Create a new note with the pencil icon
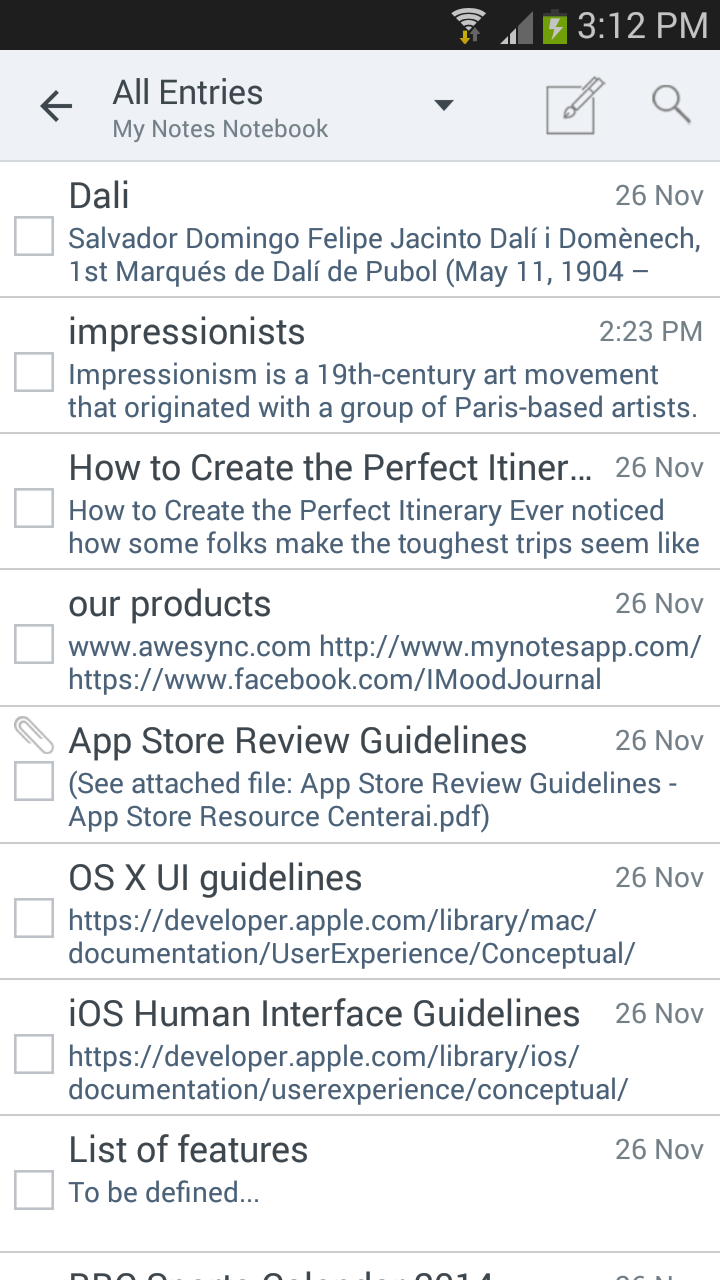This screenshot has height=1280, width=720. tap(576, 105)
